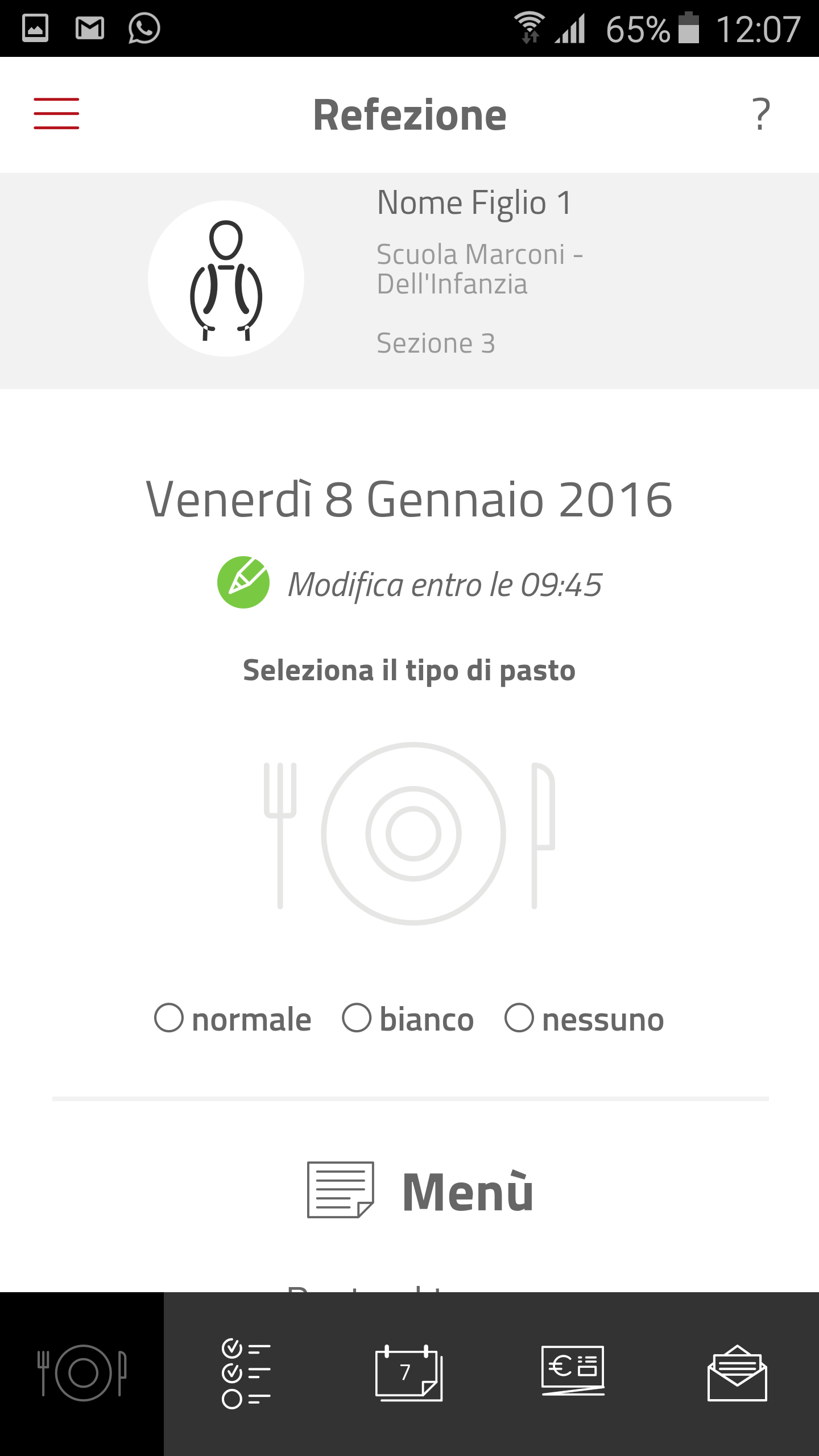This screenshot has height=1456, width=819.
Task: Select the normale meal option
Action: click(x=233, y=1019)
